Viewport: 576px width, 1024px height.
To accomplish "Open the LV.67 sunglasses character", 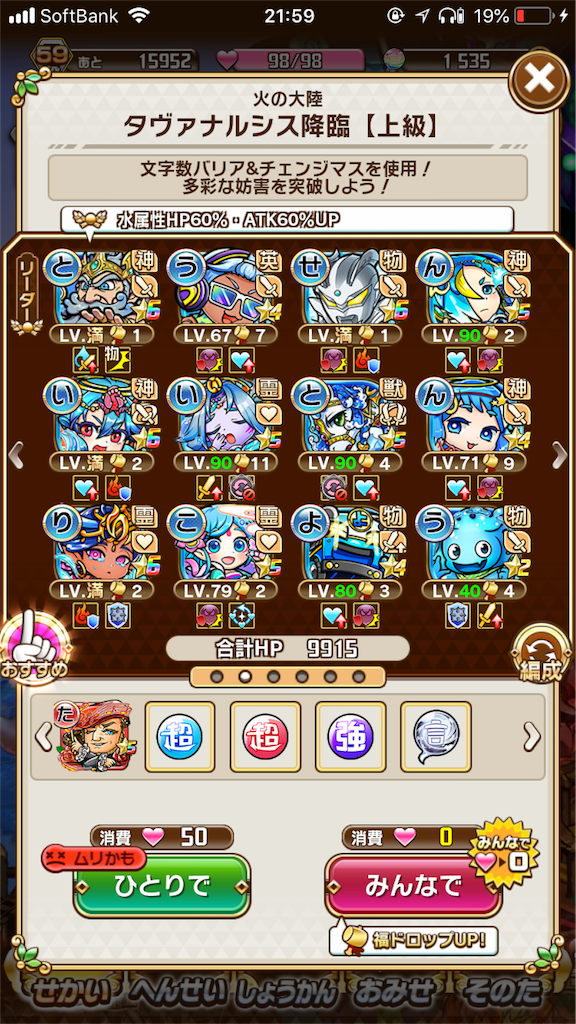I will point(225,289).
